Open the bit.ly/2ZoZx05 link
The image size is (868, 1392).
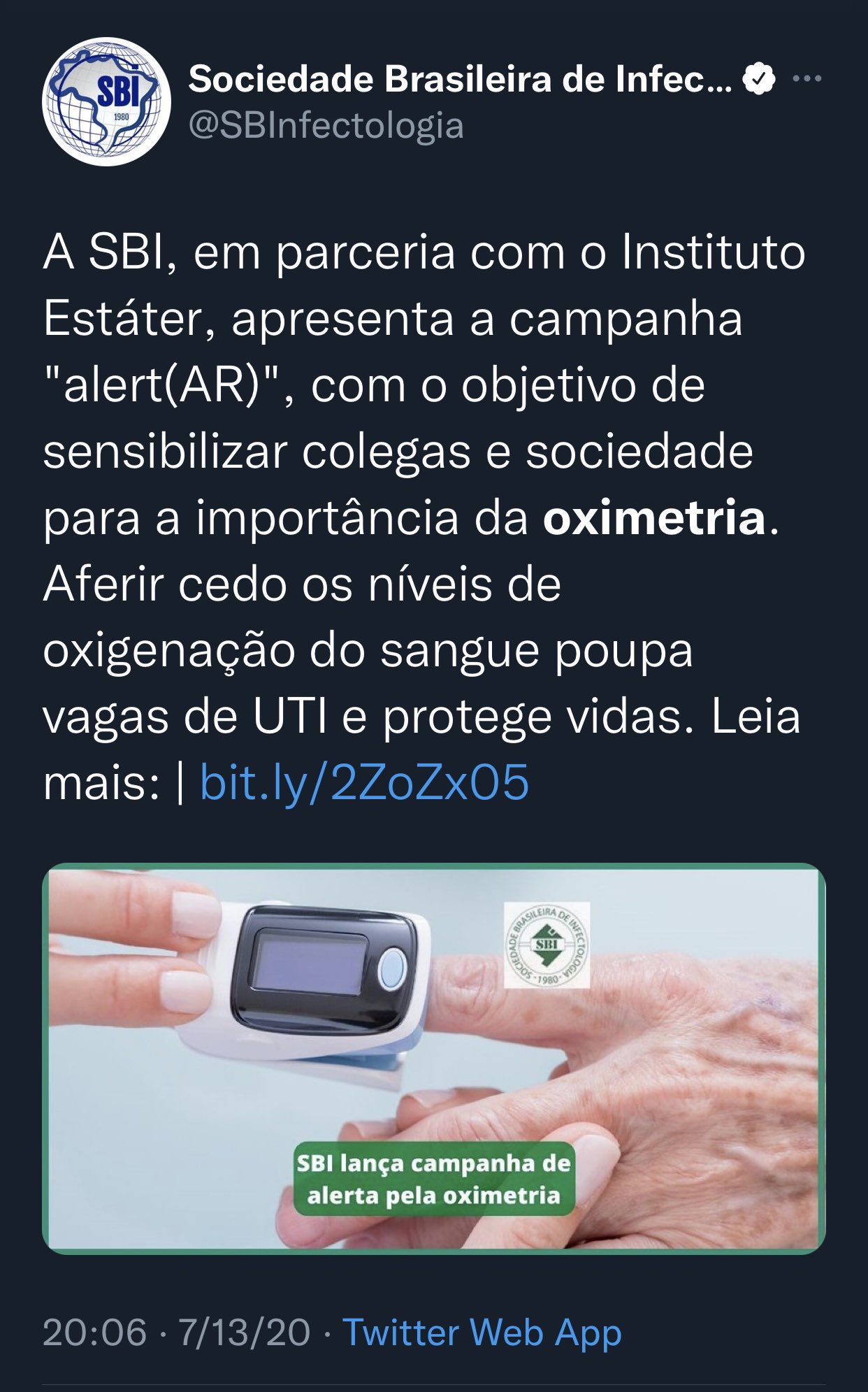(x=364, y=782)
